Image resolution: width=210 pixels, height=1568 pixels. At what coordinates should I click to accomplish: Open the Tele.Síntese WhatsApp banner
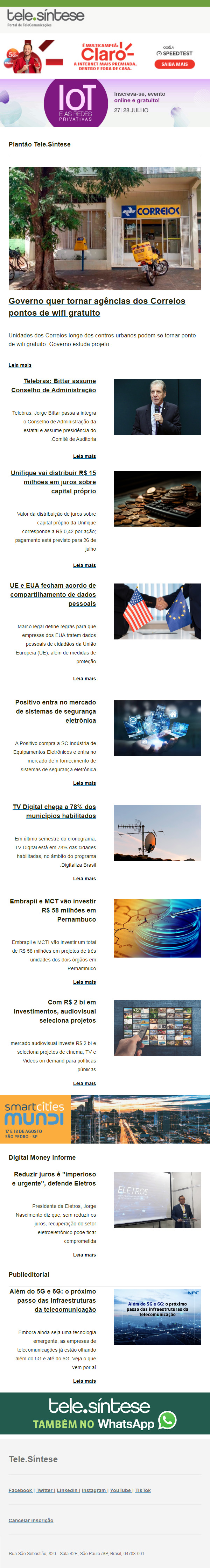click(105, 1414)
